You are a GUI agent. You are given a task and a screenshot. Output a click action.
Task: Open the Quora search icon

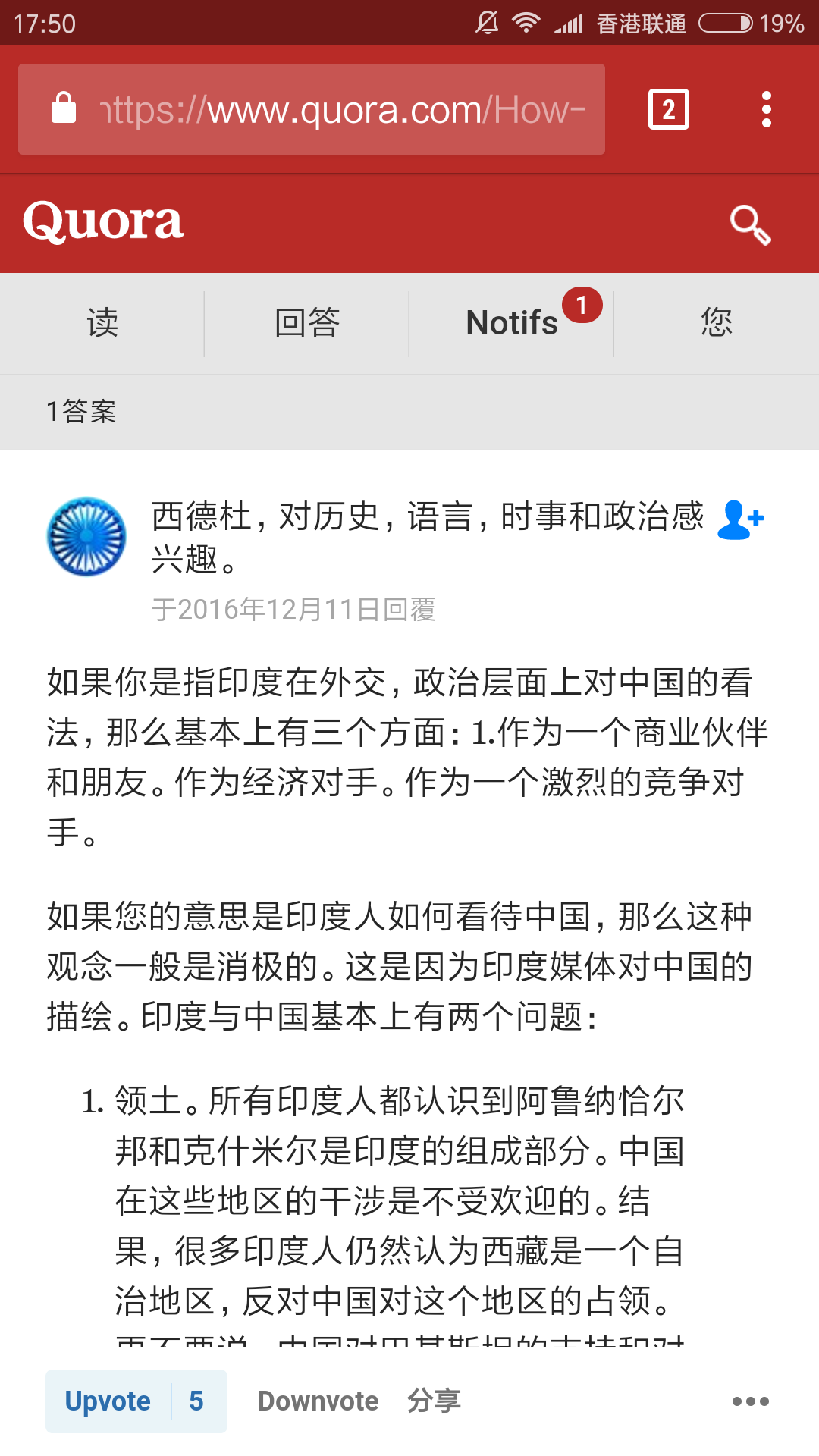tap(749, 224)
